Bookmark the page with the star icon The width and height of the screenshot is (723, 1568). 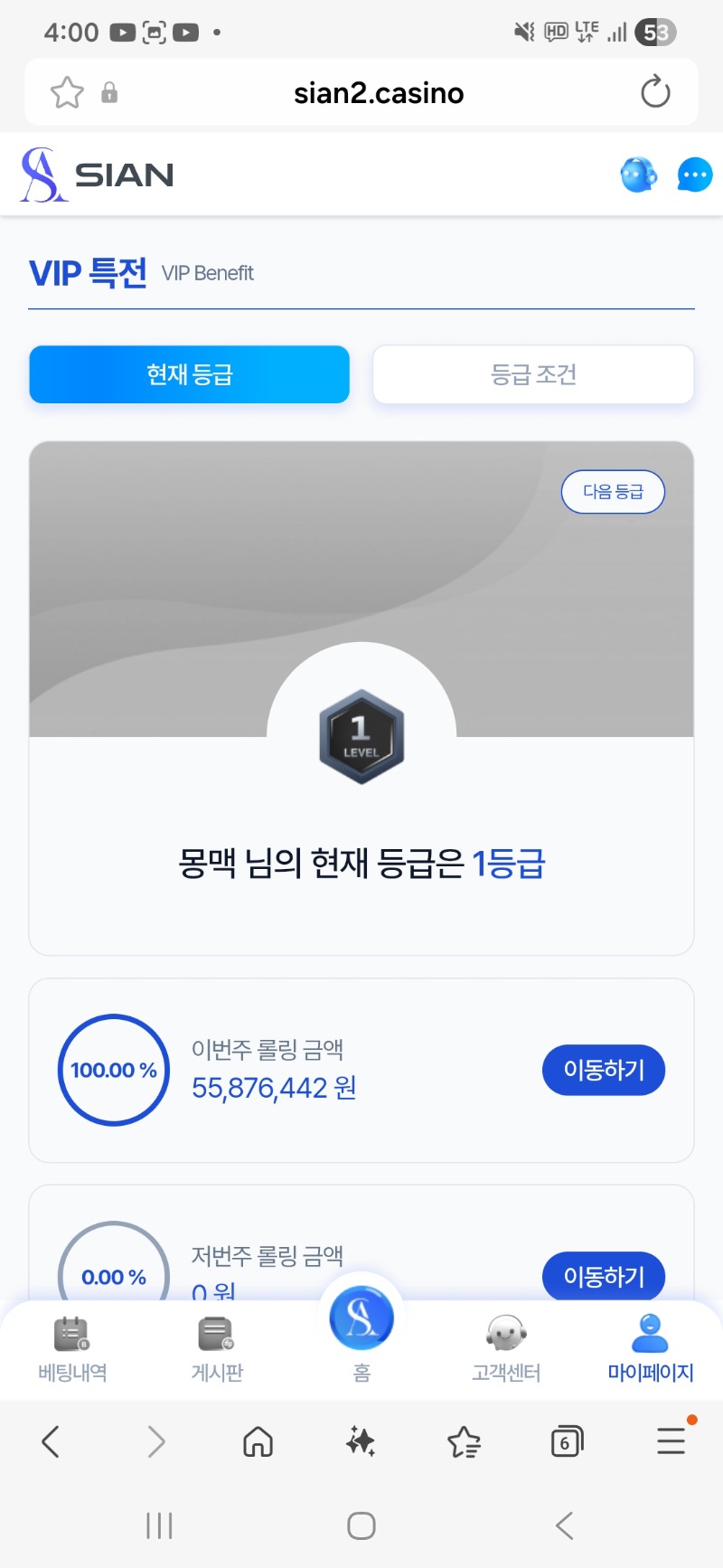(67, 92)
